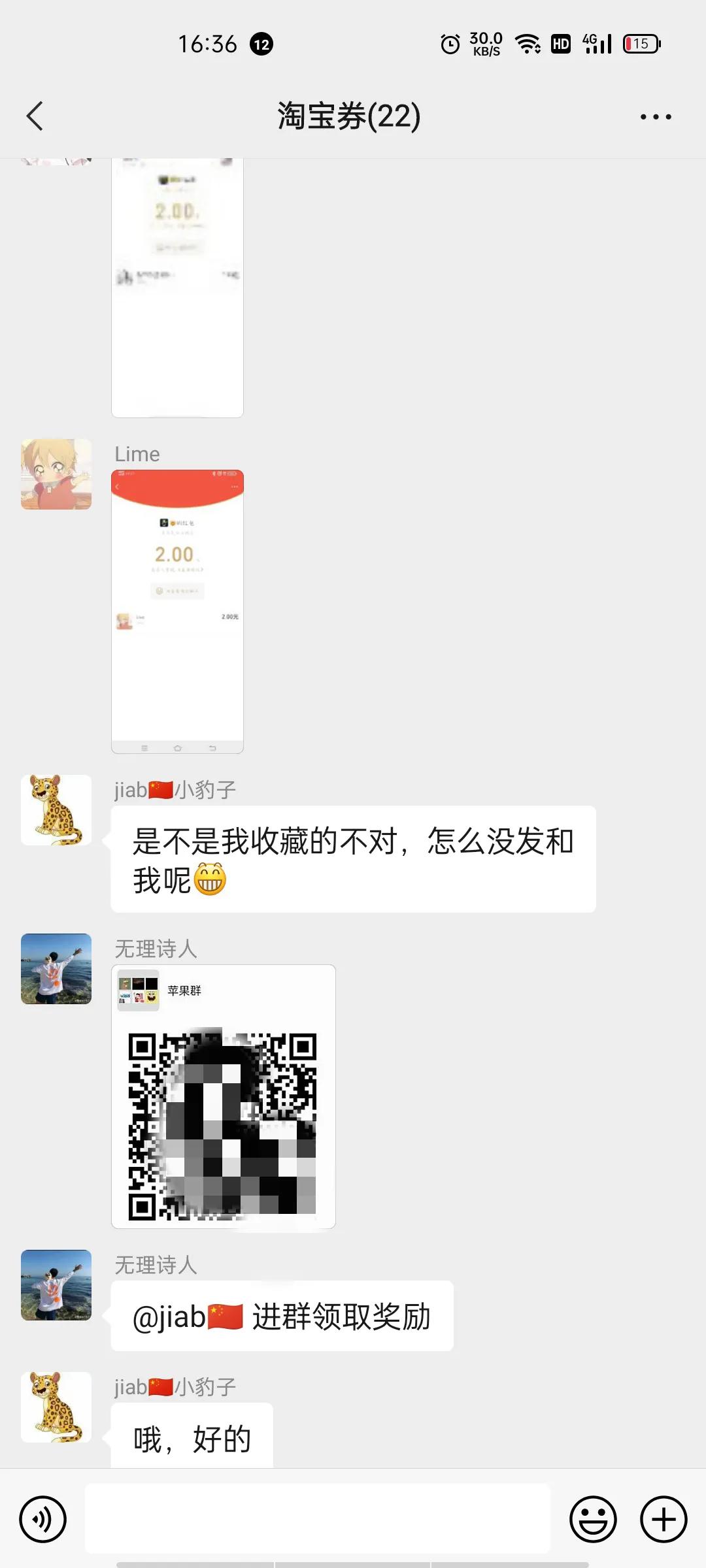Open group settings via the three-dot icon

click(x=656, y=115)
